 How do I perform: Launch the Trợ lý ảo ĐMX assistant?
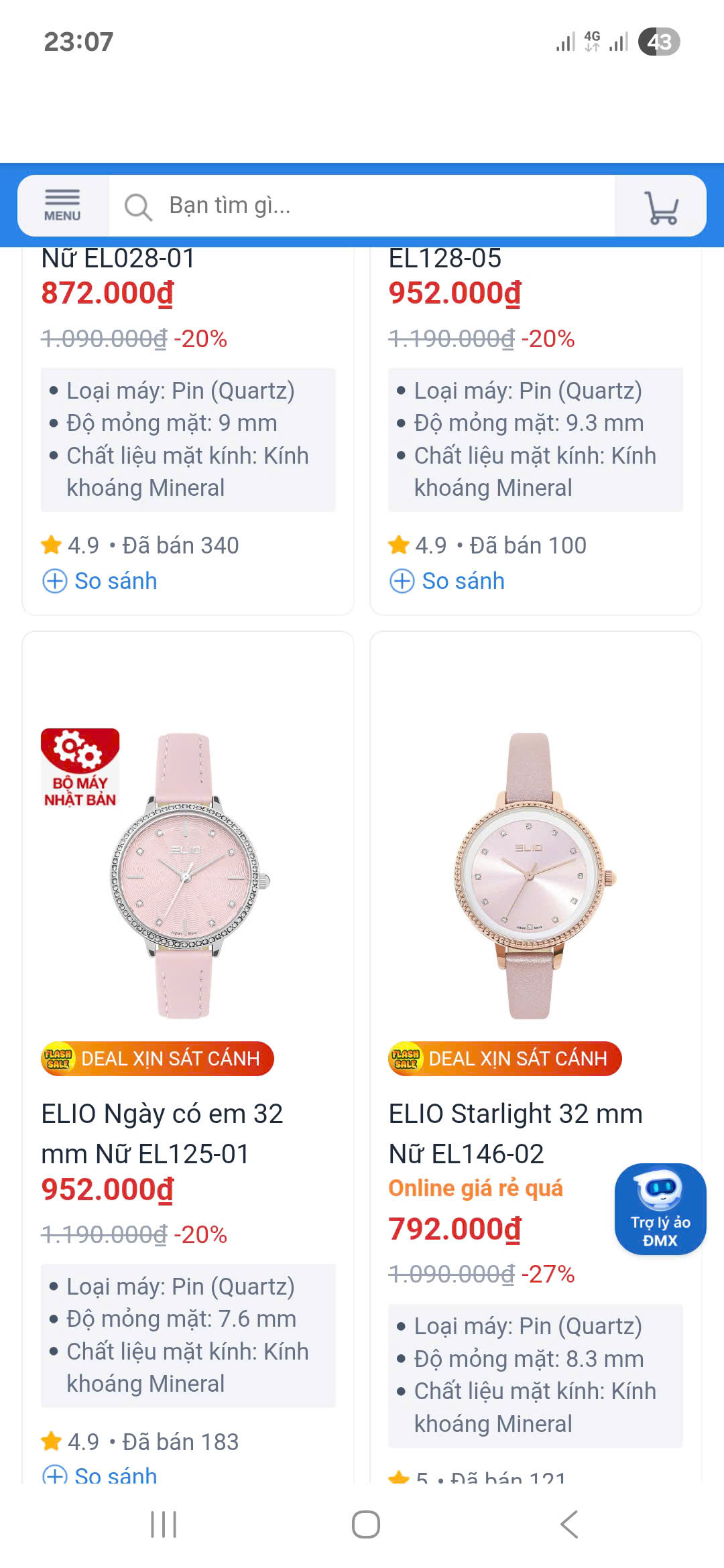pos(660,1209)
